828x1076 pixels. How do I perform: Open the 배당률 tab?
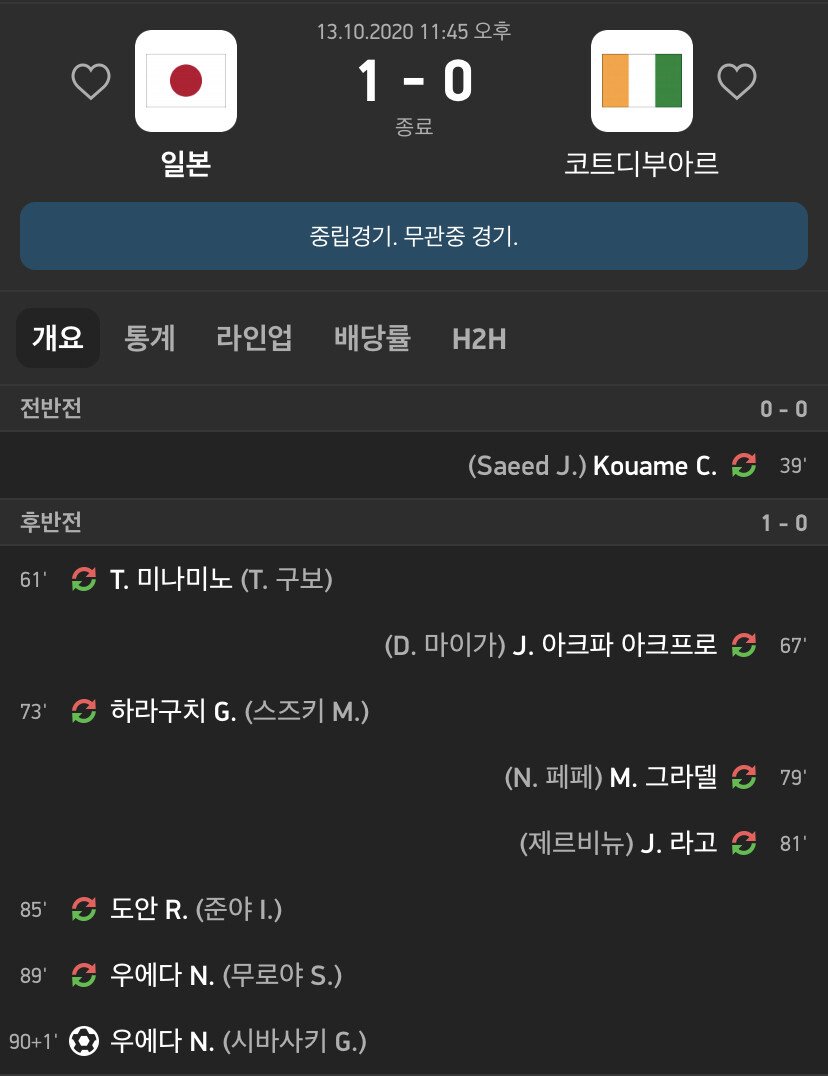click(x=372, y=338)
